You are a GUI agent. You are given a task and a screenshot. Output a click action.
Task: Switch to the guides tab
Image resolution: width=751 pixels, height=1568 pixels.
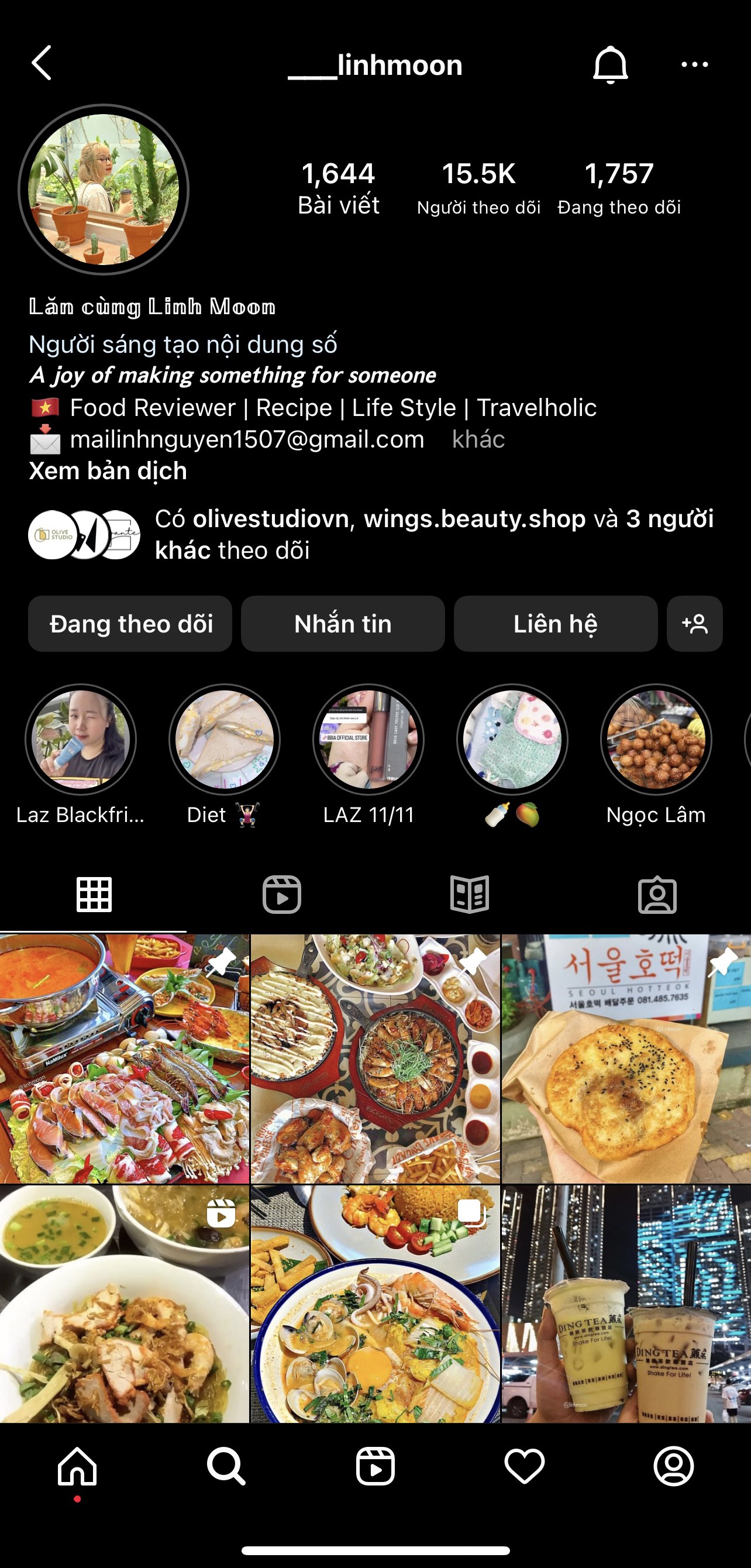[x=469, y=895]
